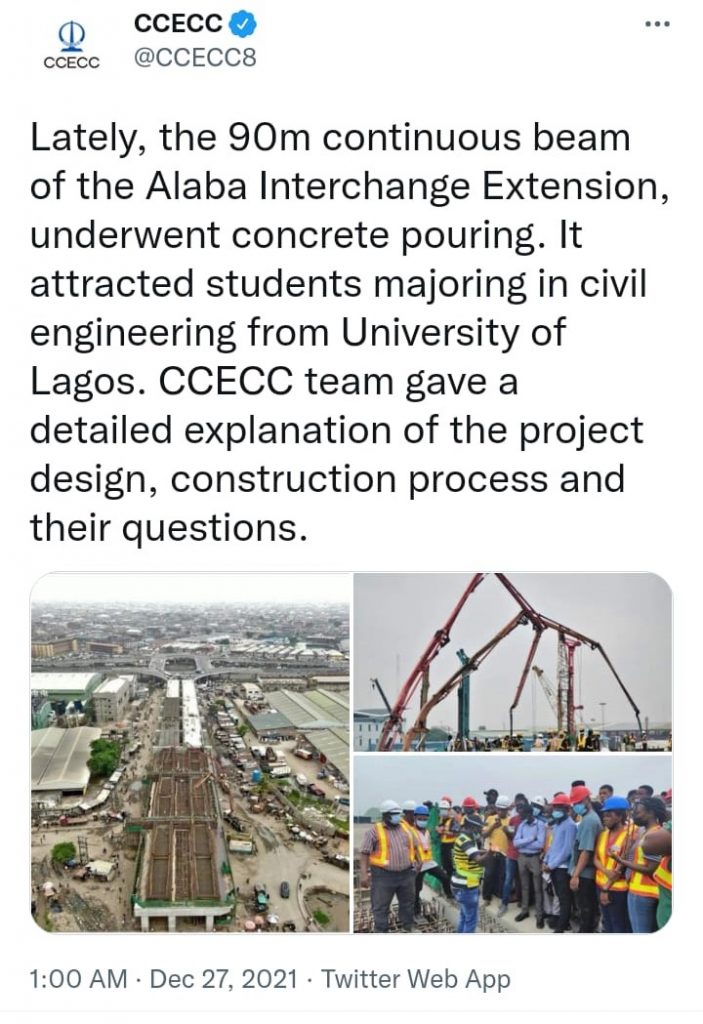This screenshot has width=703, height=1024.
Task: View the concrete pump cranes photo
Action: (x=513, y=661)
